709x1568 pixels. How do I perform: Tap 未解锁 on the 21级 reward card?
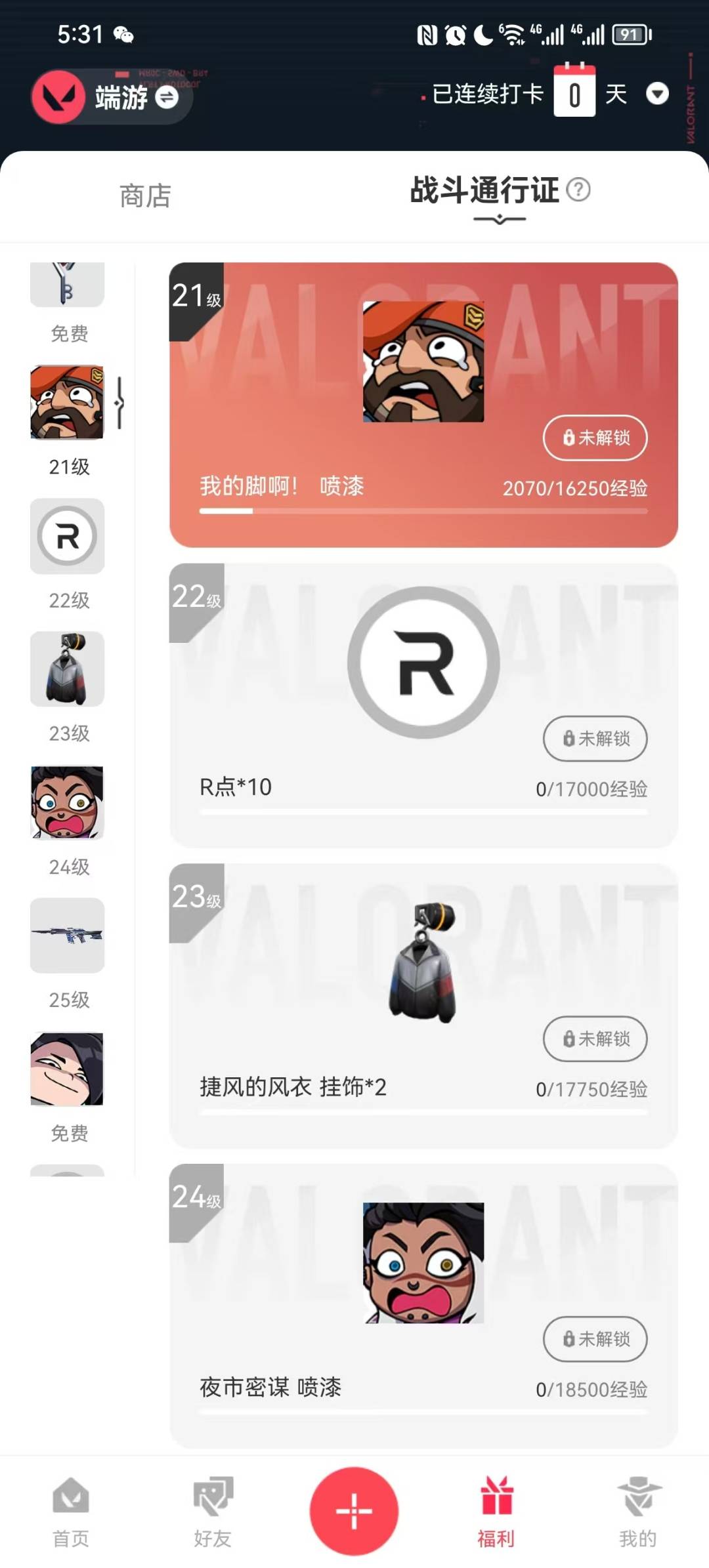595,438
